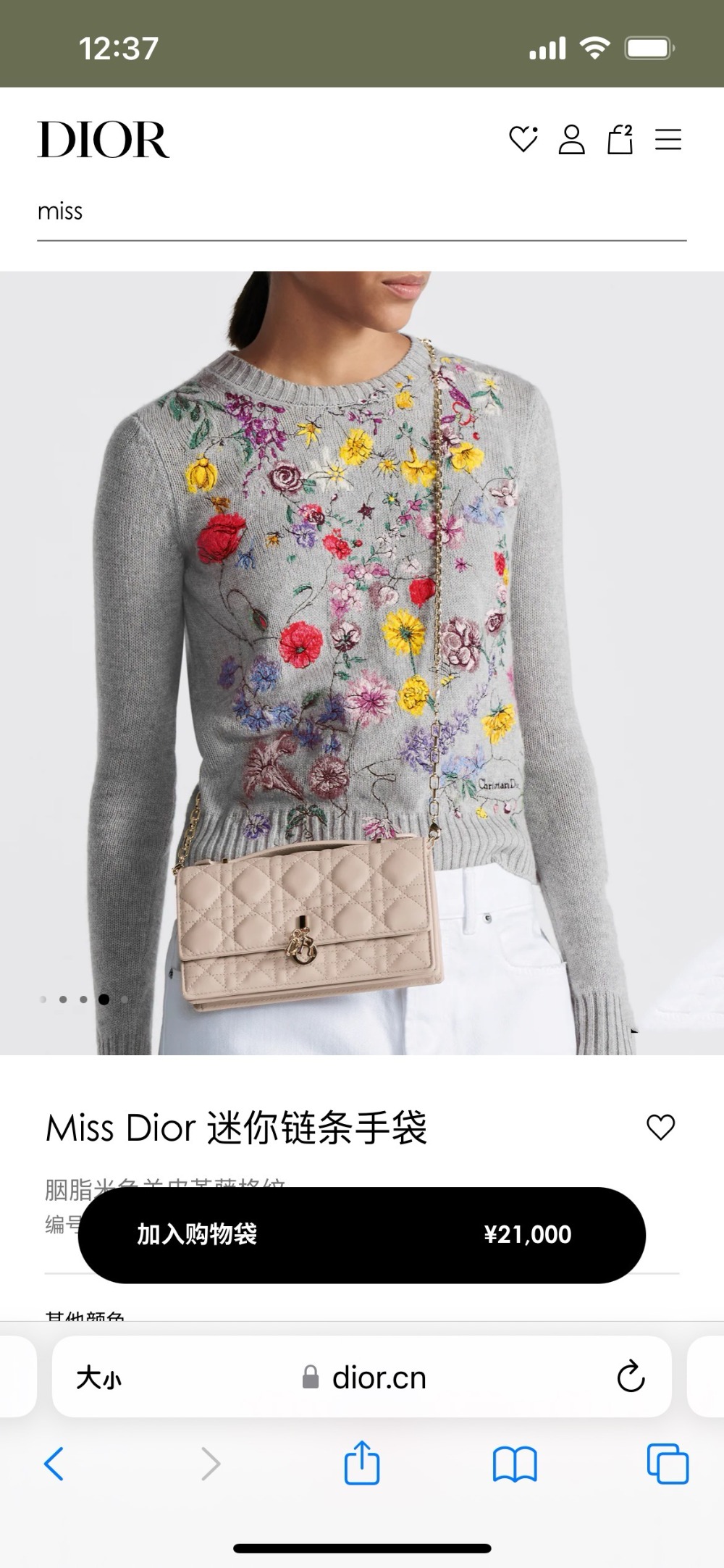Reload the dior.cn page

(x=631, y=1377)
